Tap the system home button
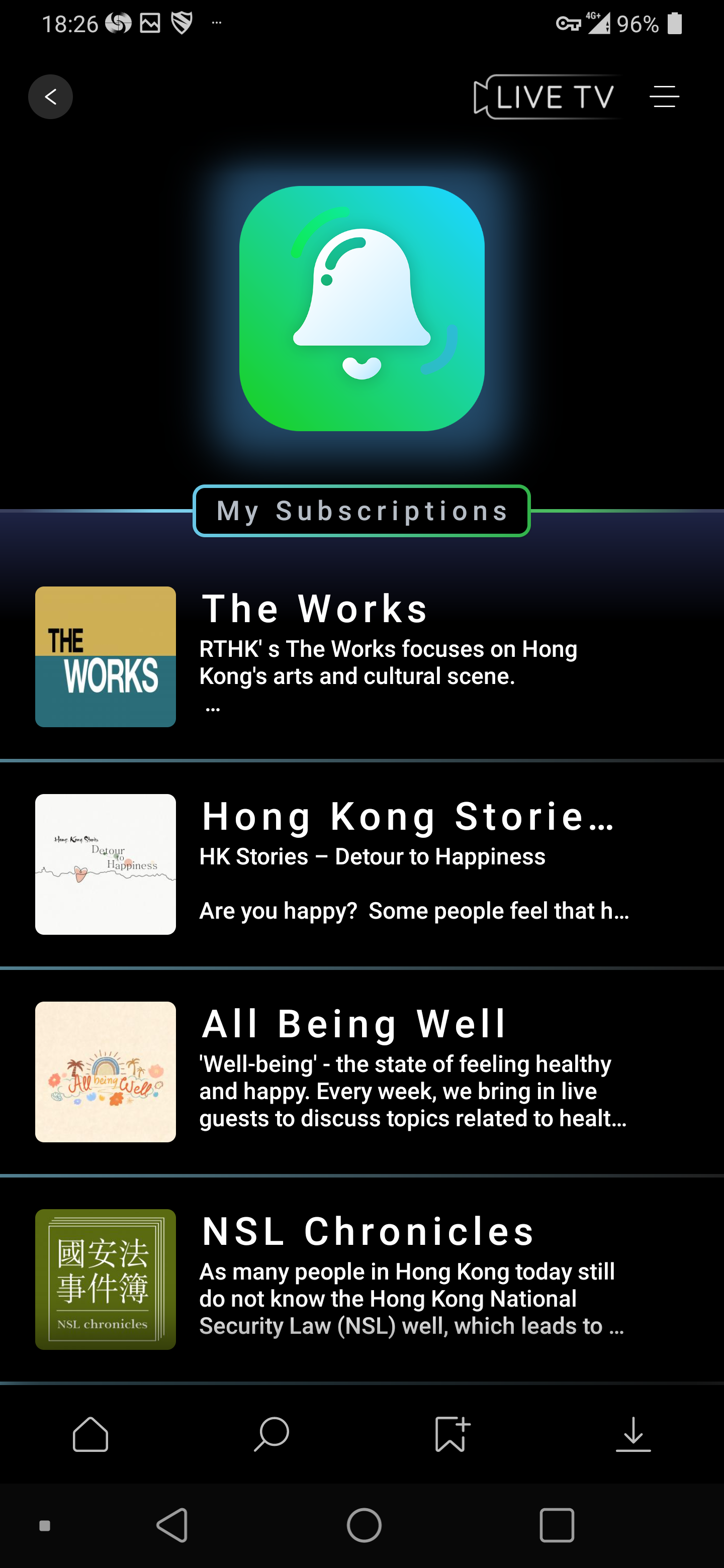This screenshot has width=724, height=1568. 364,1525
